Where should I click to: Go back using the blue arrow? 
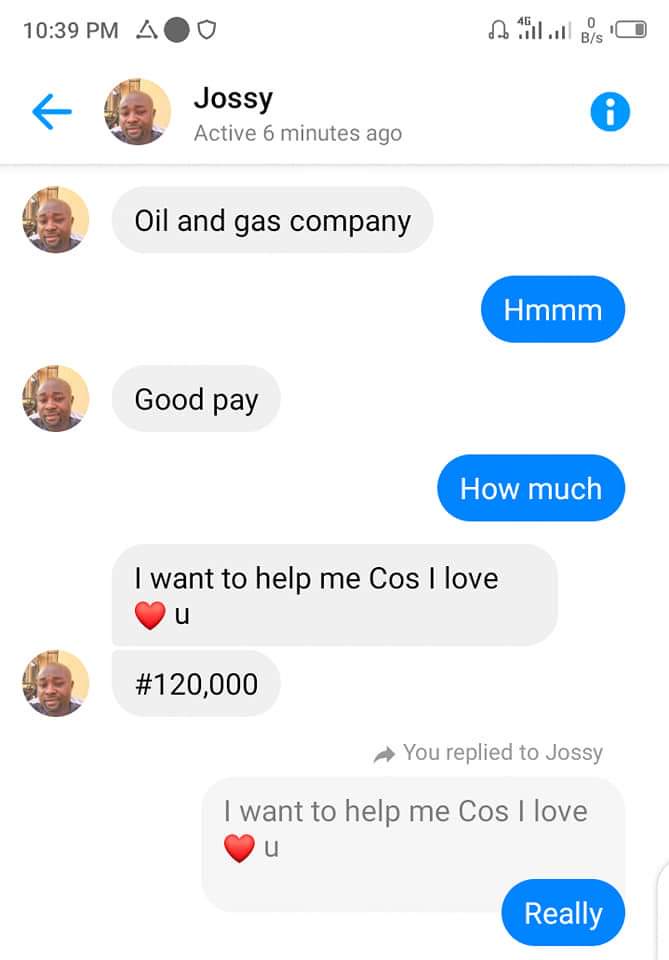(x=52, y=113)
